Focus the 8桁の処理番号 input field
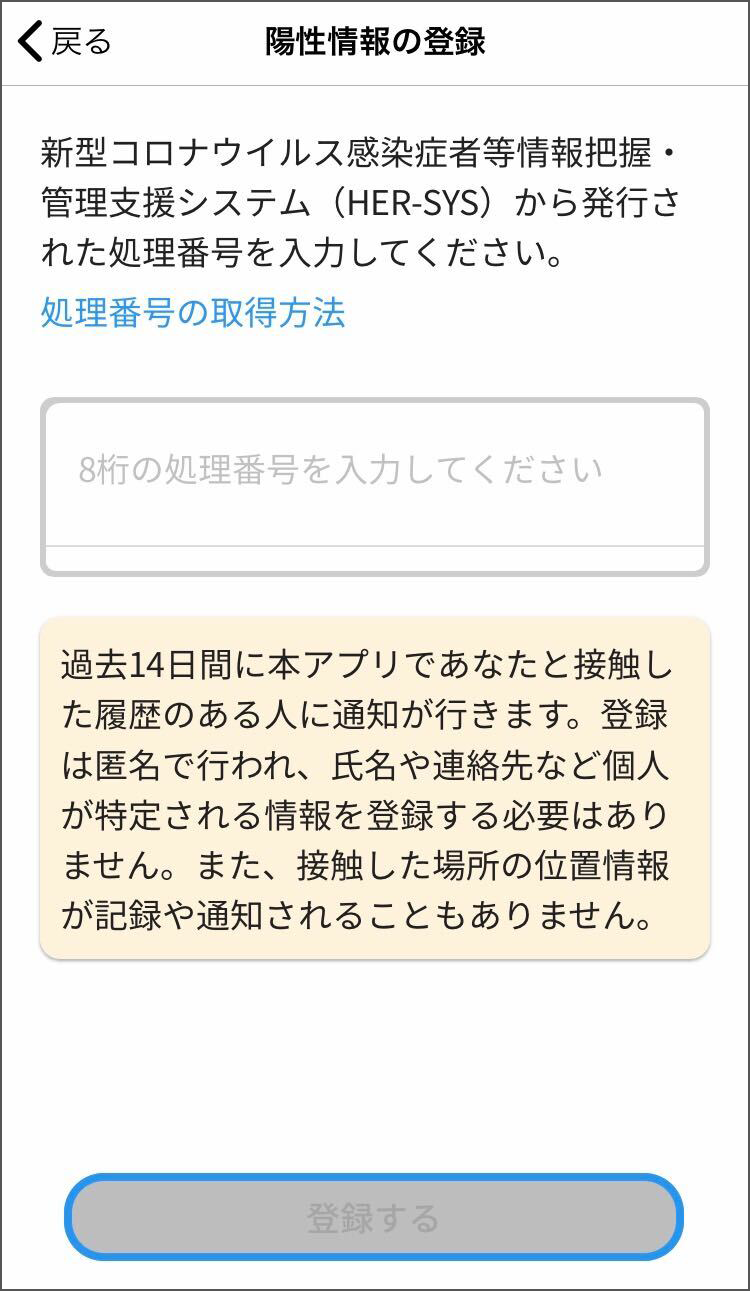The image size is (750, 1291). (x=375, y=487)
